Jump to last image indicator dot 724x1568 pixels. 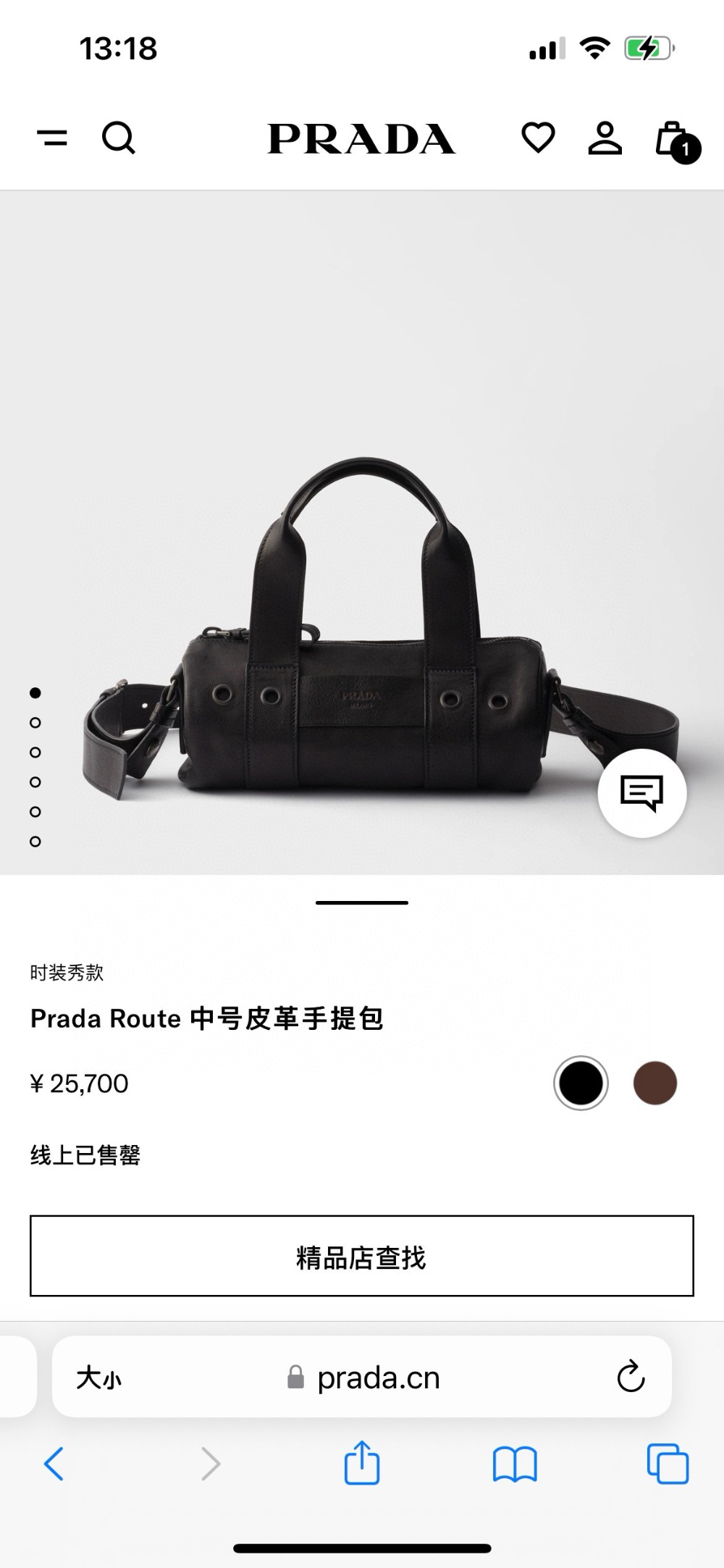(x=35, y=842)
